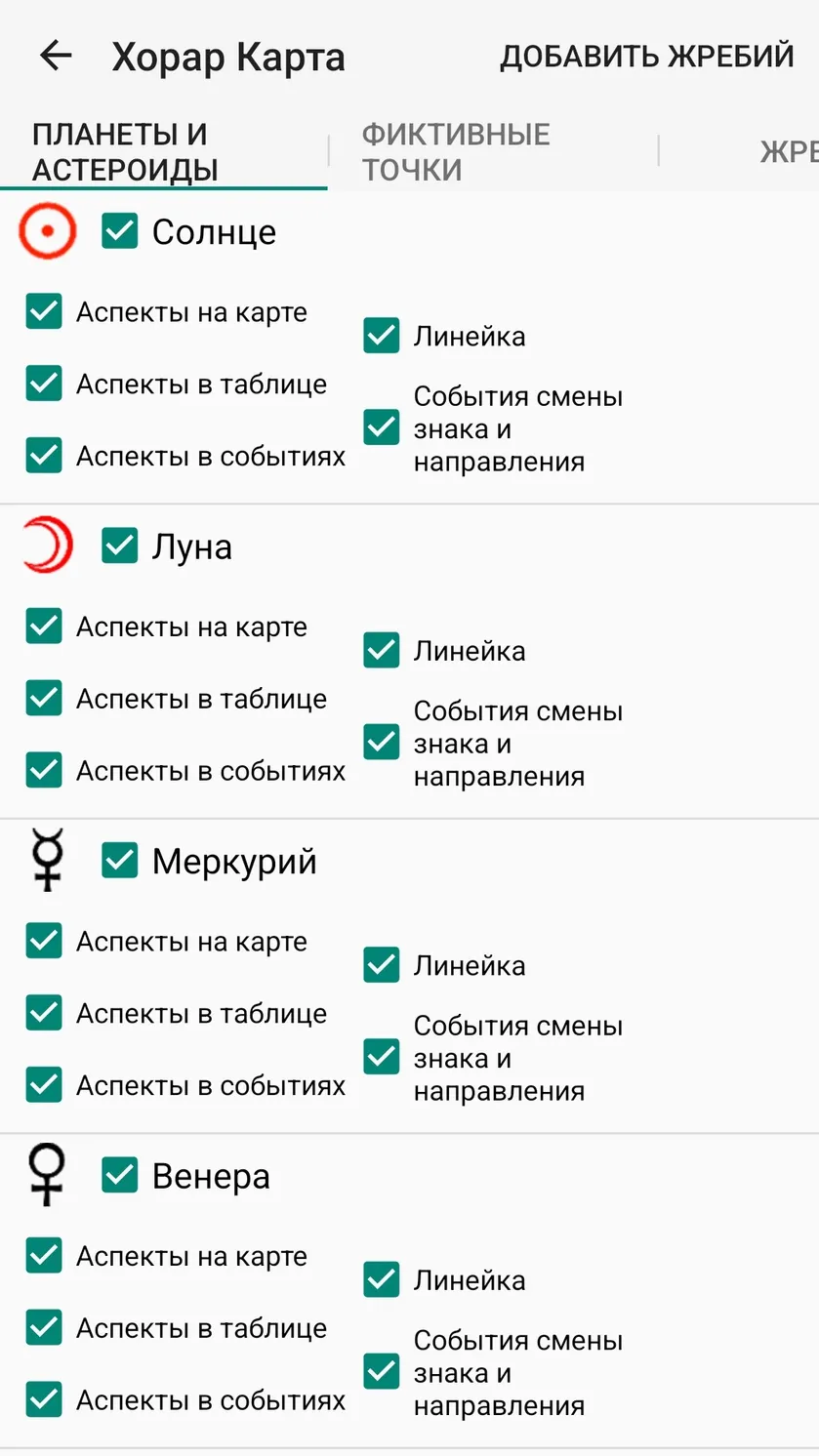This screenshot has width=819, height=1456.
Task: Disable Аспекты на карте for Меркурий
Action: pos(44,941)
